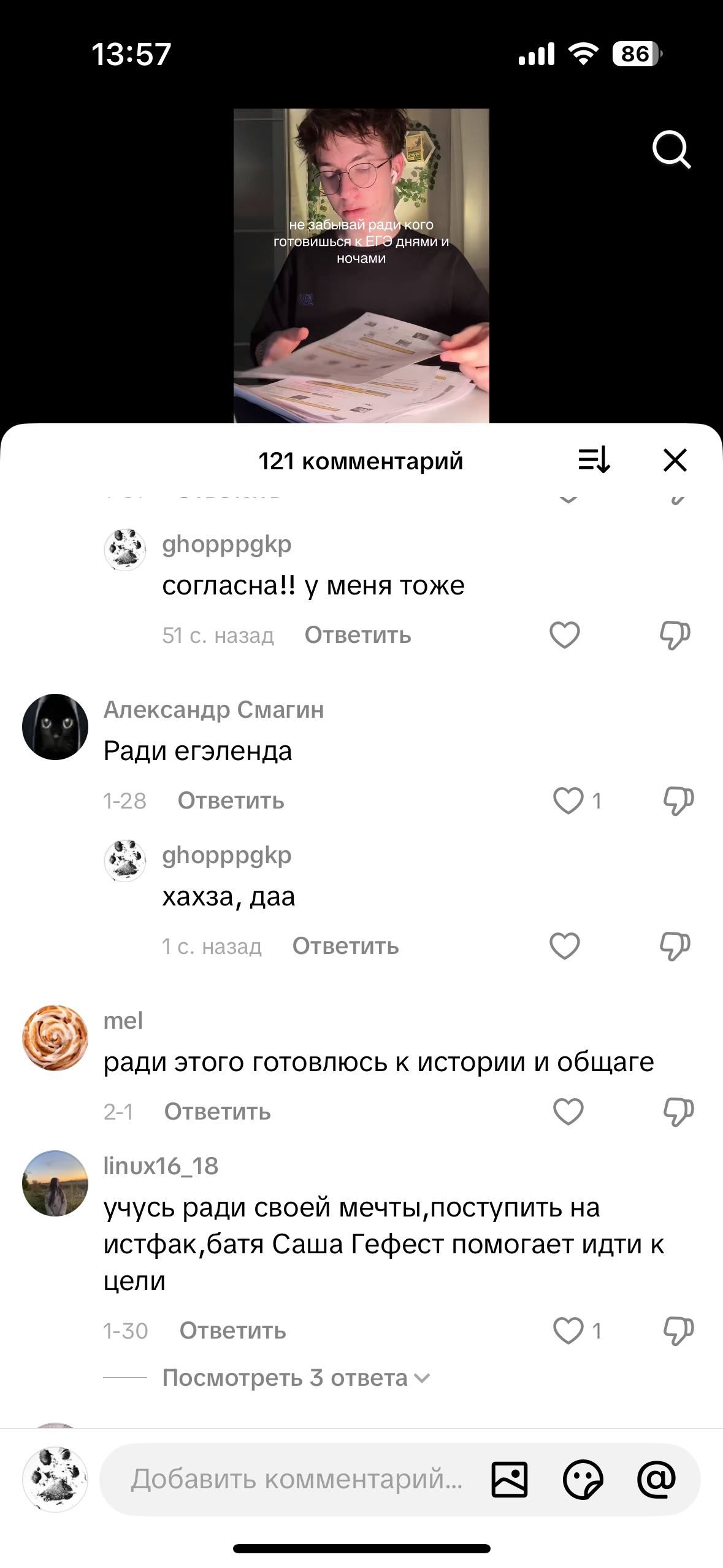The image size is (723, 1568).
Task: Open the sticker/emoji picker
Action: pyautogui.click(x=583, y=1480)
